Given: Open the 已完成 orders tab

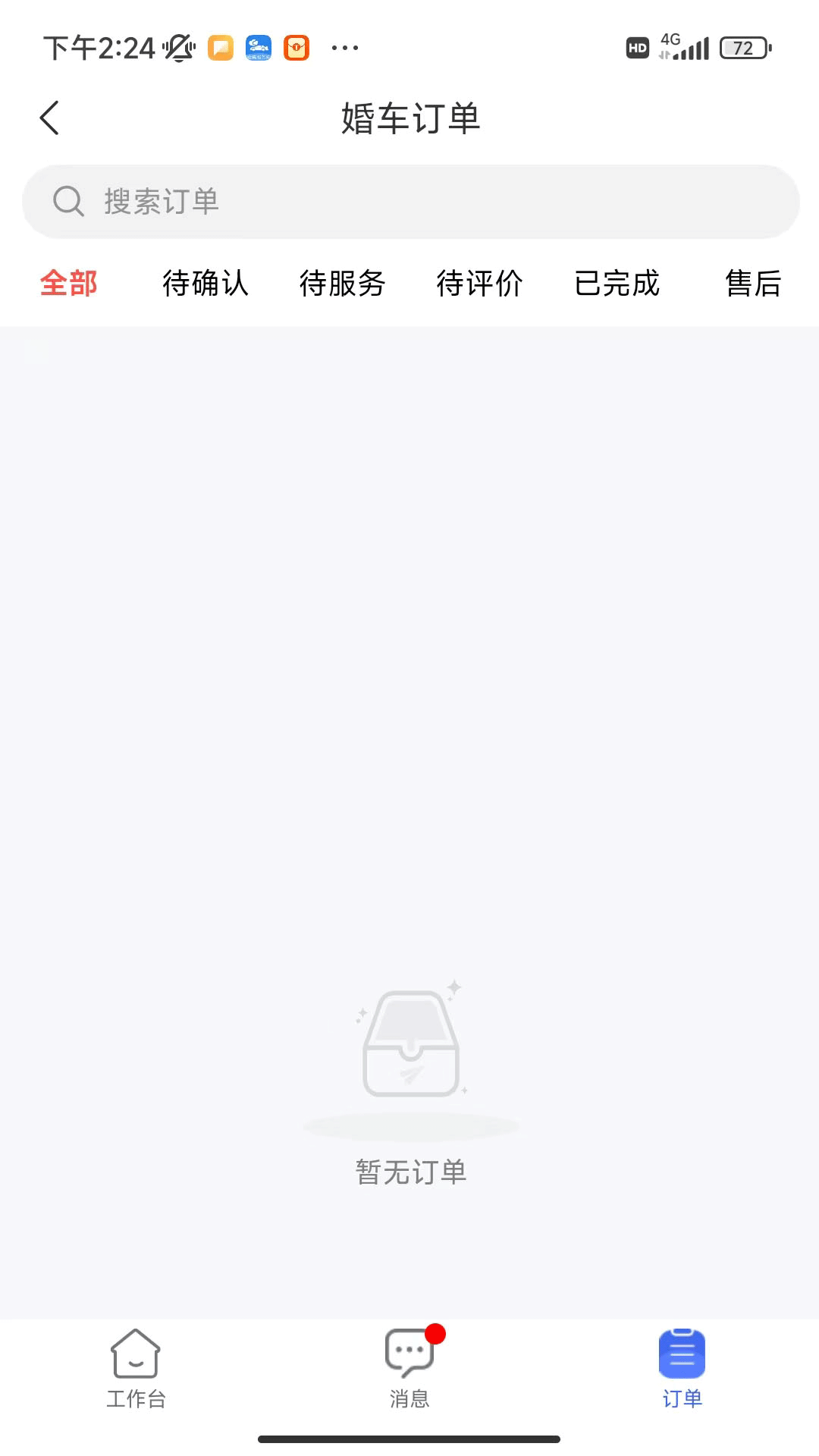Looking at the screenshot, I should 617,284.
